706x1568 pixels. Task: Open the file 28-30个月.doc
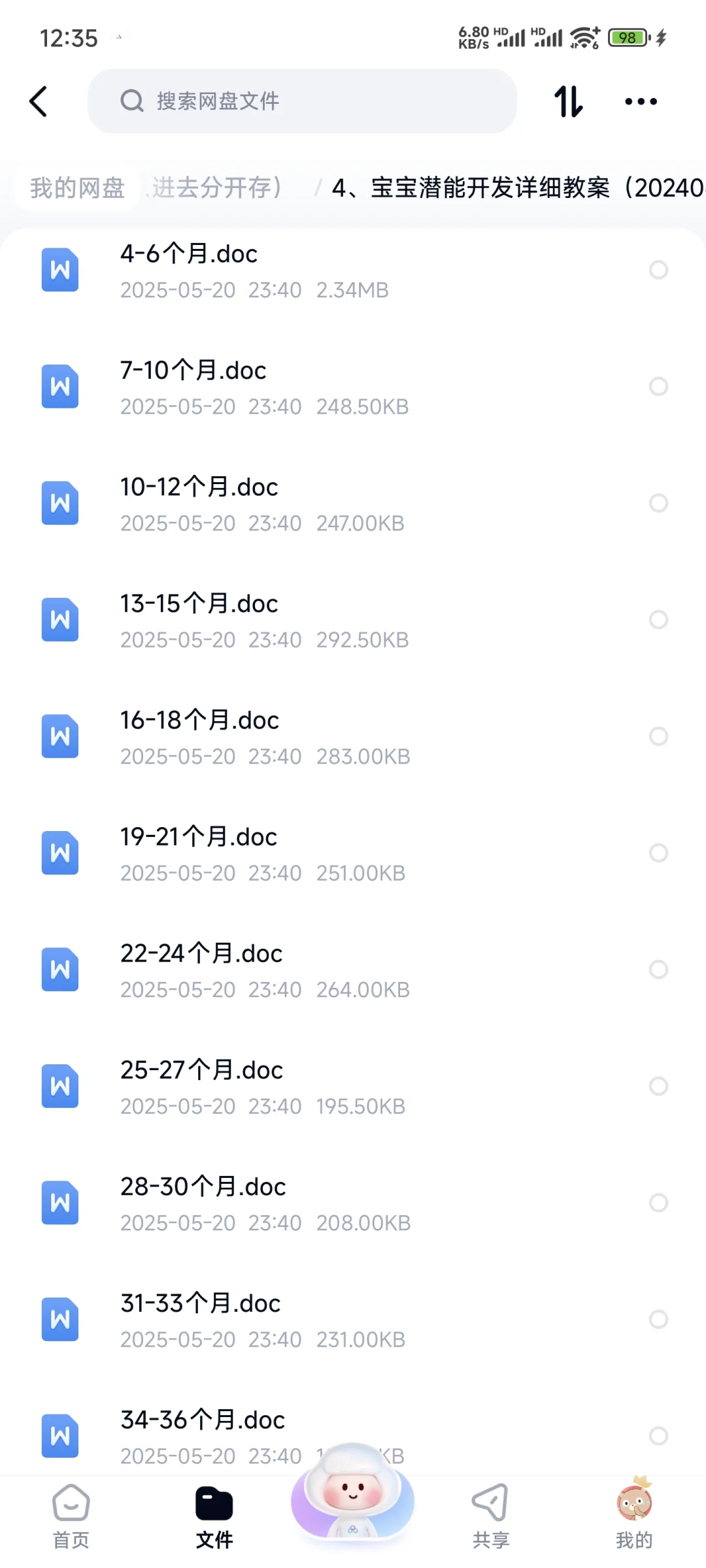click(x=353, y=1203)
